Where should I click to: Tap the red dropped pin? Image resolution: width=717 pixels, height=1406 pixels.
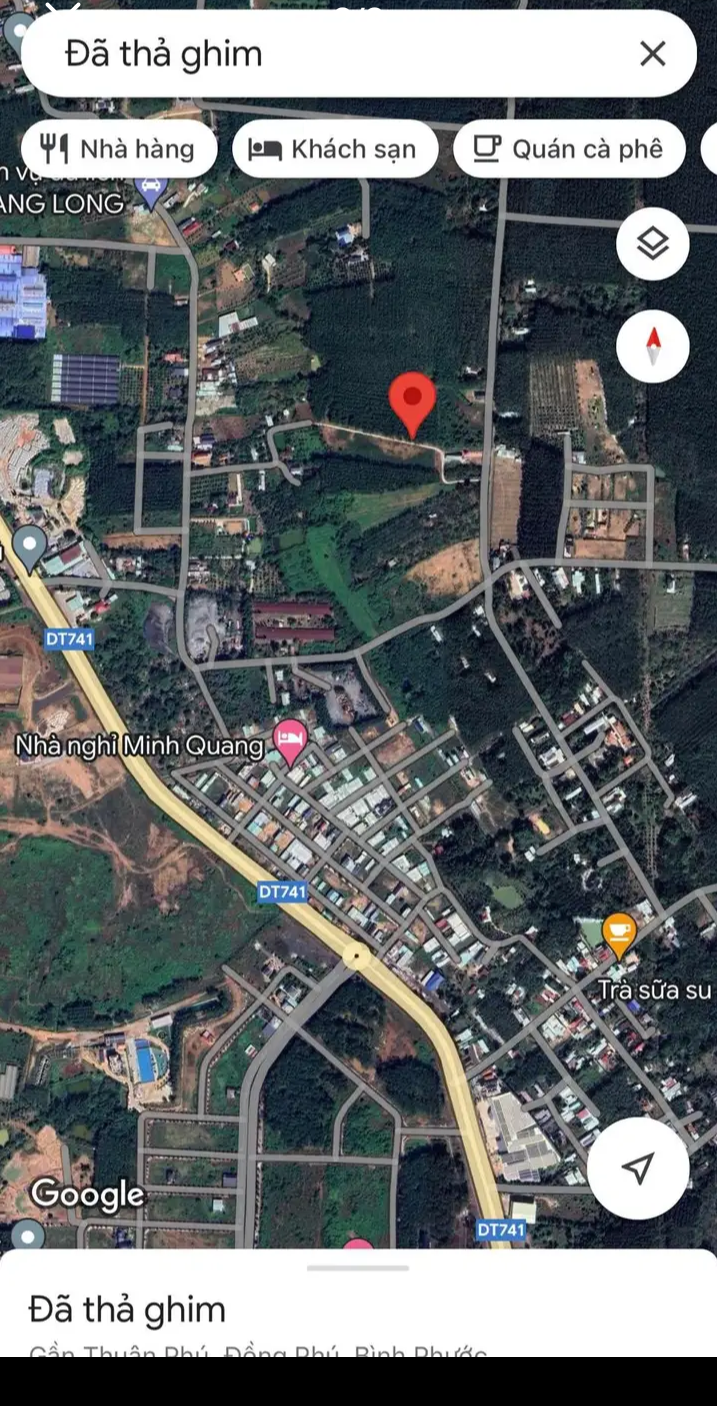pyautogui.click(x=412, y=405)
